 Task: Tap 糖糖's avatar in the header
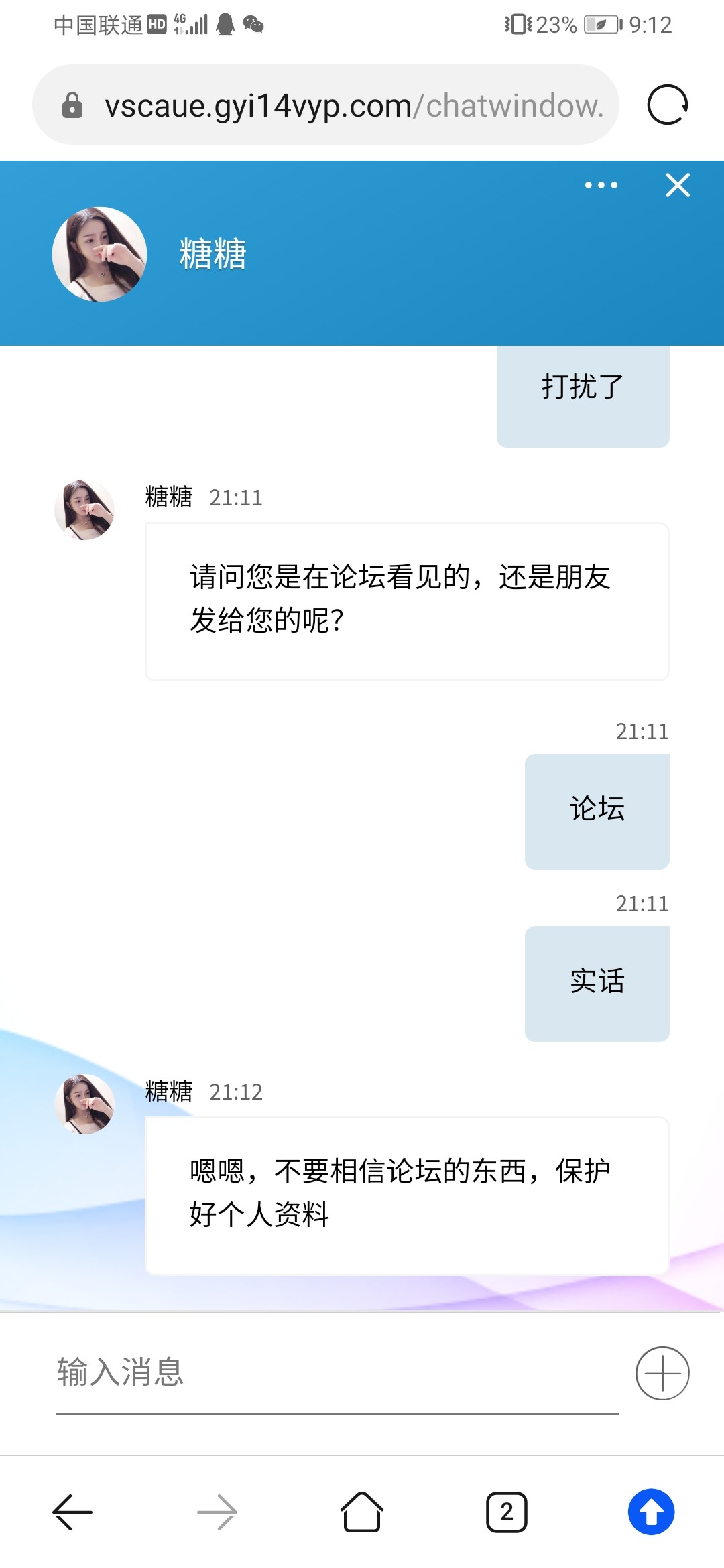[100, 254]
